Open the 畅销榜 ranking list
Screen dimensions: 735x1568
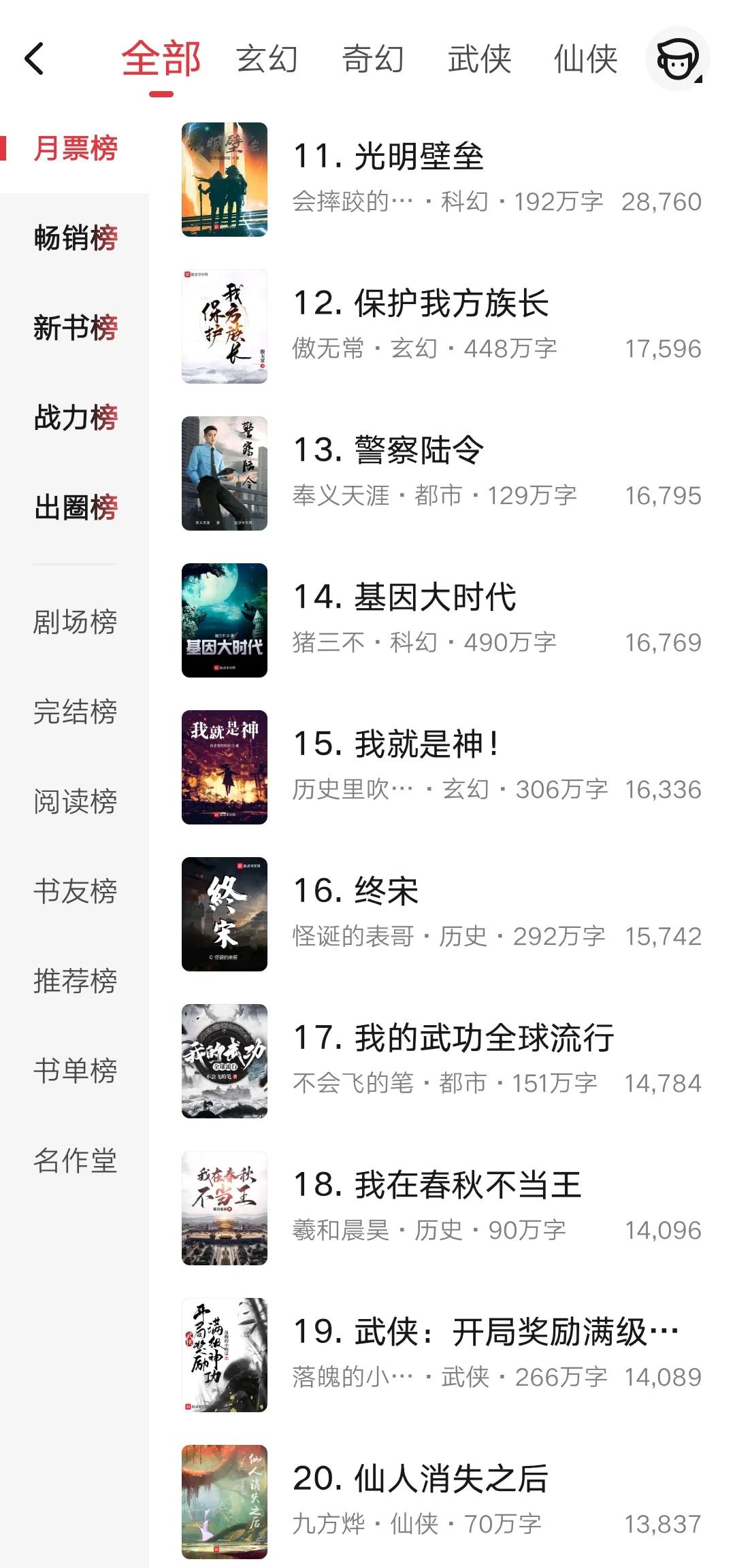pos(75,239)
